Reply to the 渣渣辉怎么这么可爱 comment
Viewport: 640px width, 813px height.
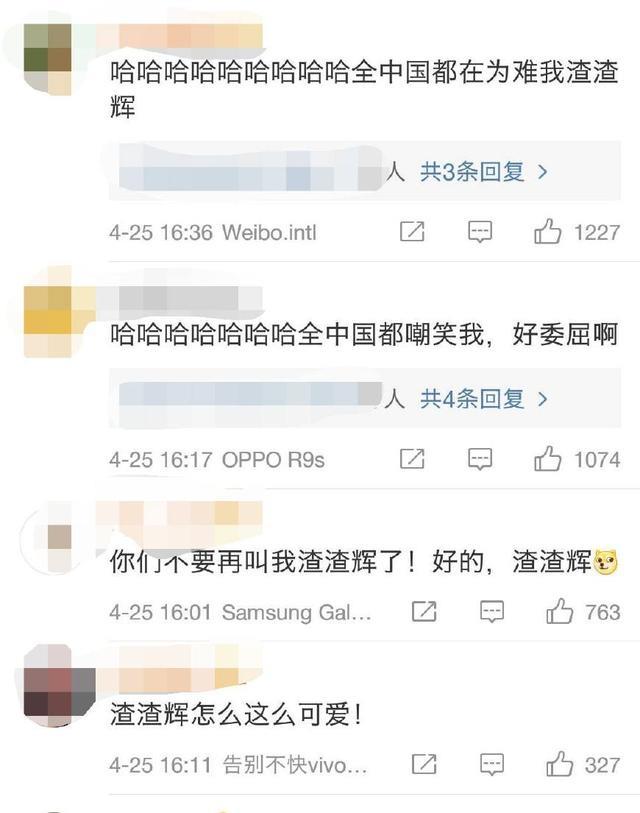tap(491, 765)
